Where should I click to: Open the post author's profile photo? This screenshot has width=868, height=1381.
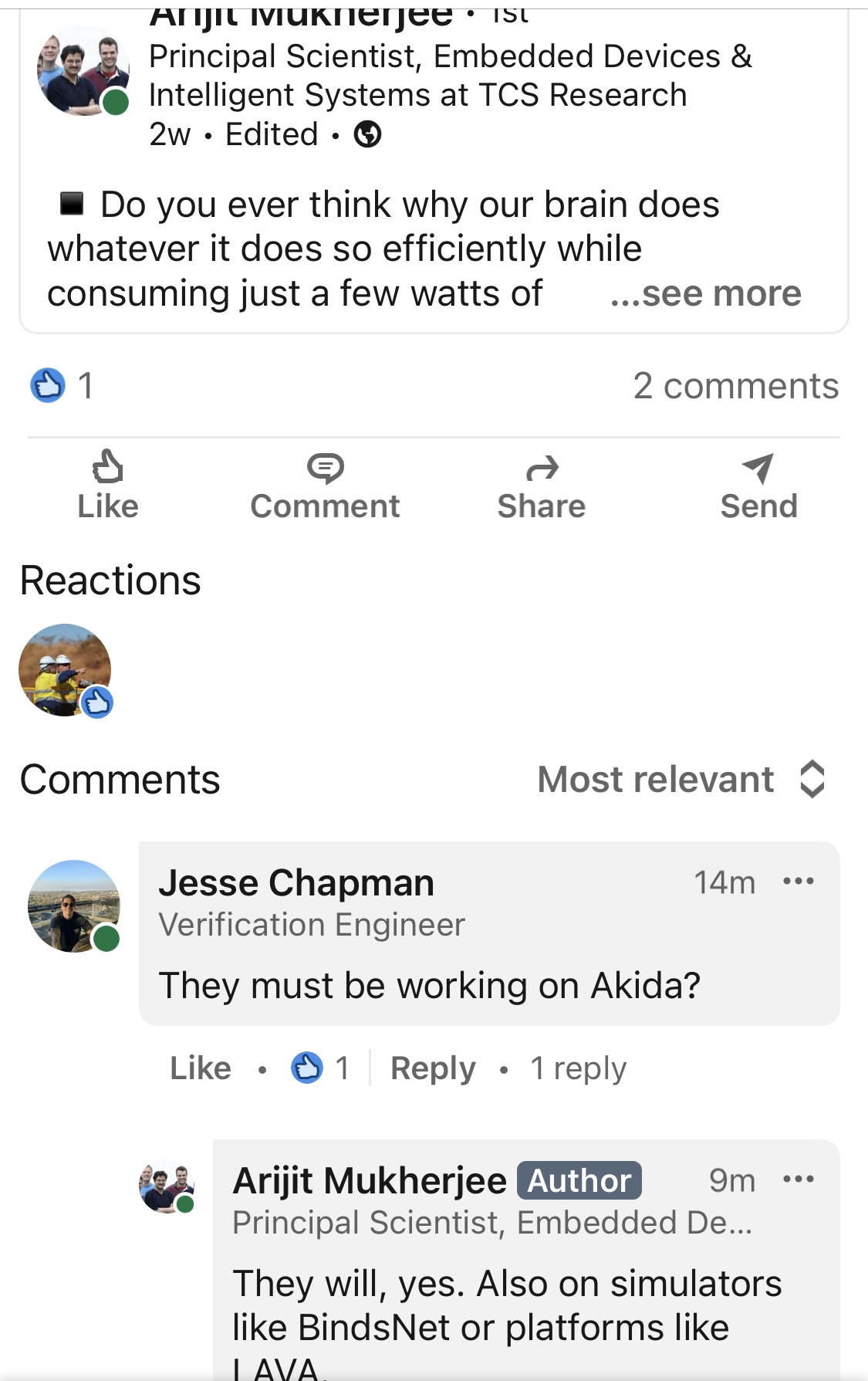[83, 71]
